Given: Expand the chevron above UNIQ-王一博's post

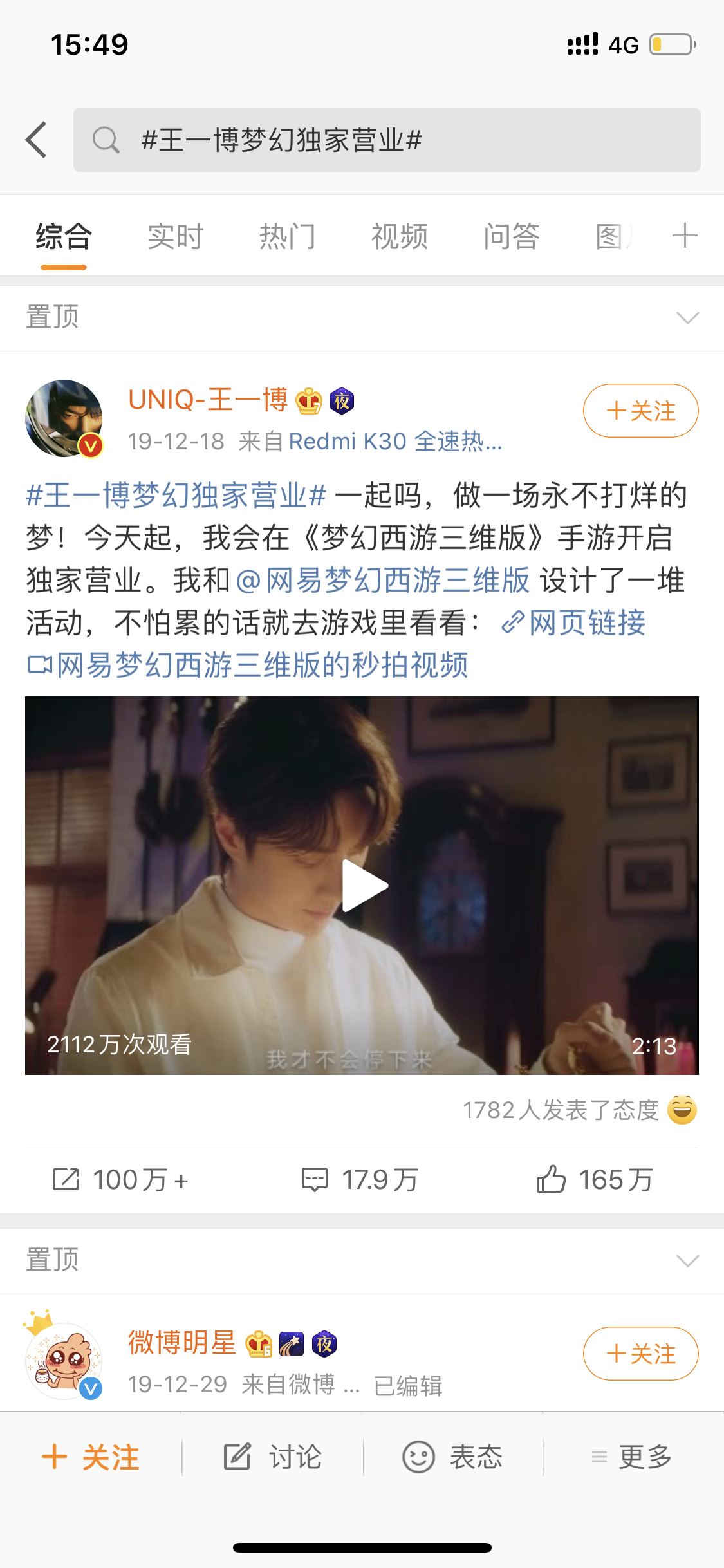Looking at the screenshot, I should 687,317.
